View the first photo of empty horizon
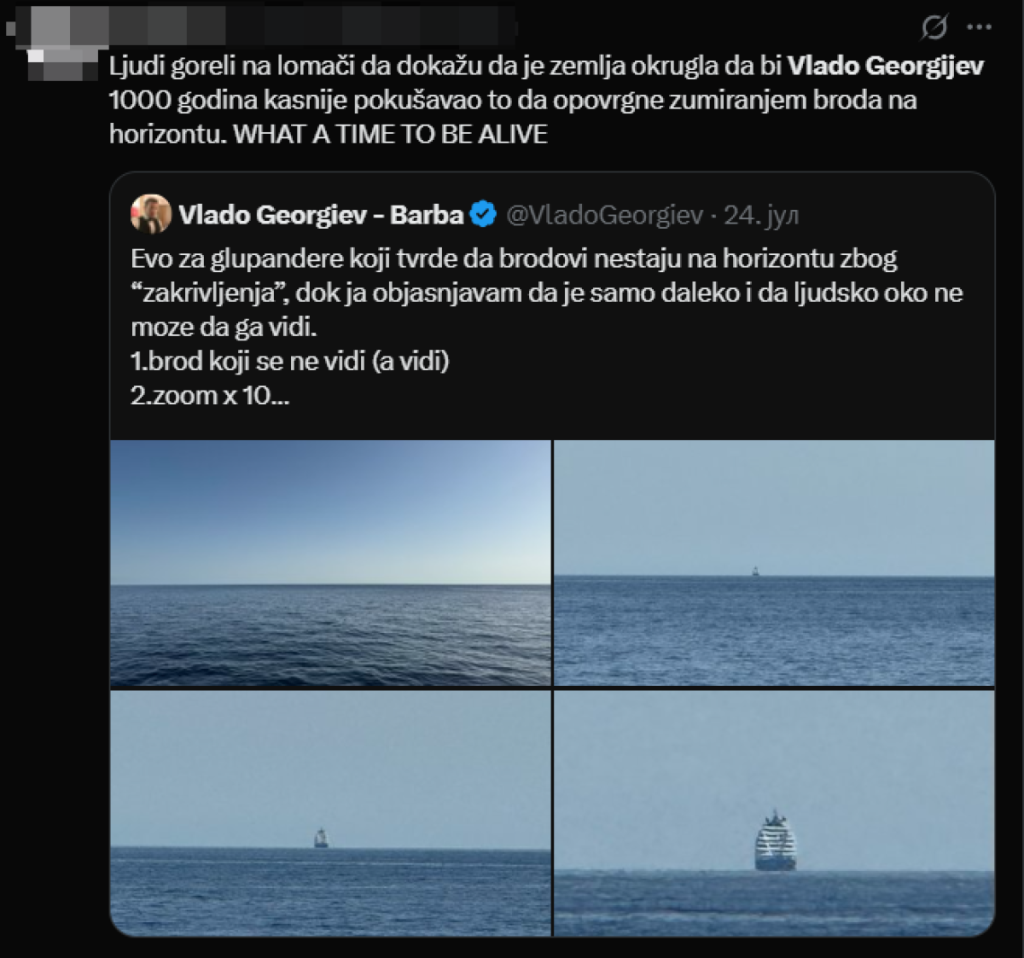Viewport: 1024px width, 958px height. [330, 562]
